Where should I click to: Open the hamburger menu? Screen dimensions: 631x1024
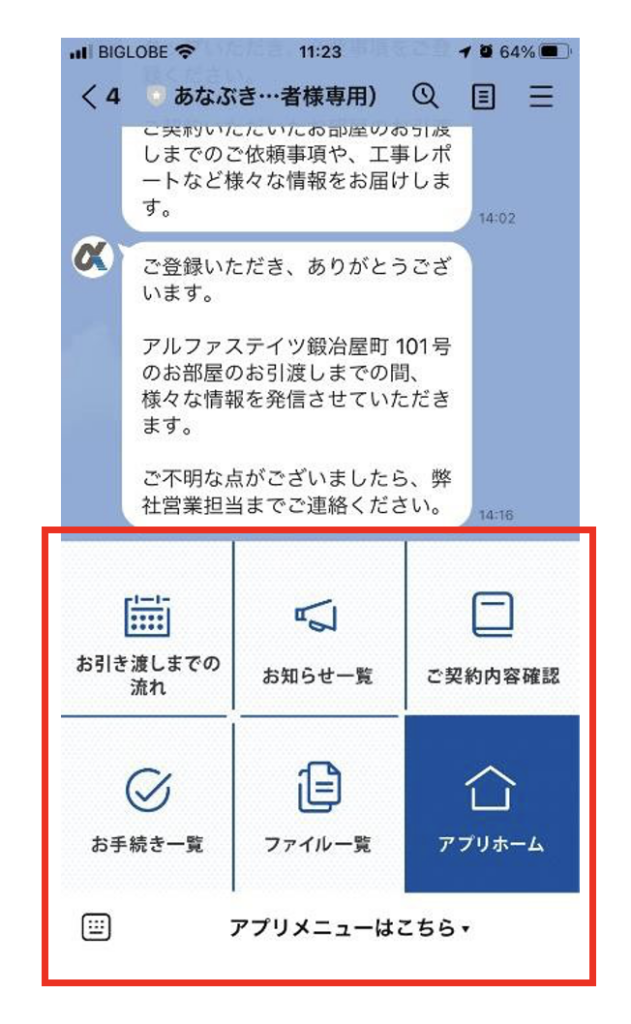point(541,96)
